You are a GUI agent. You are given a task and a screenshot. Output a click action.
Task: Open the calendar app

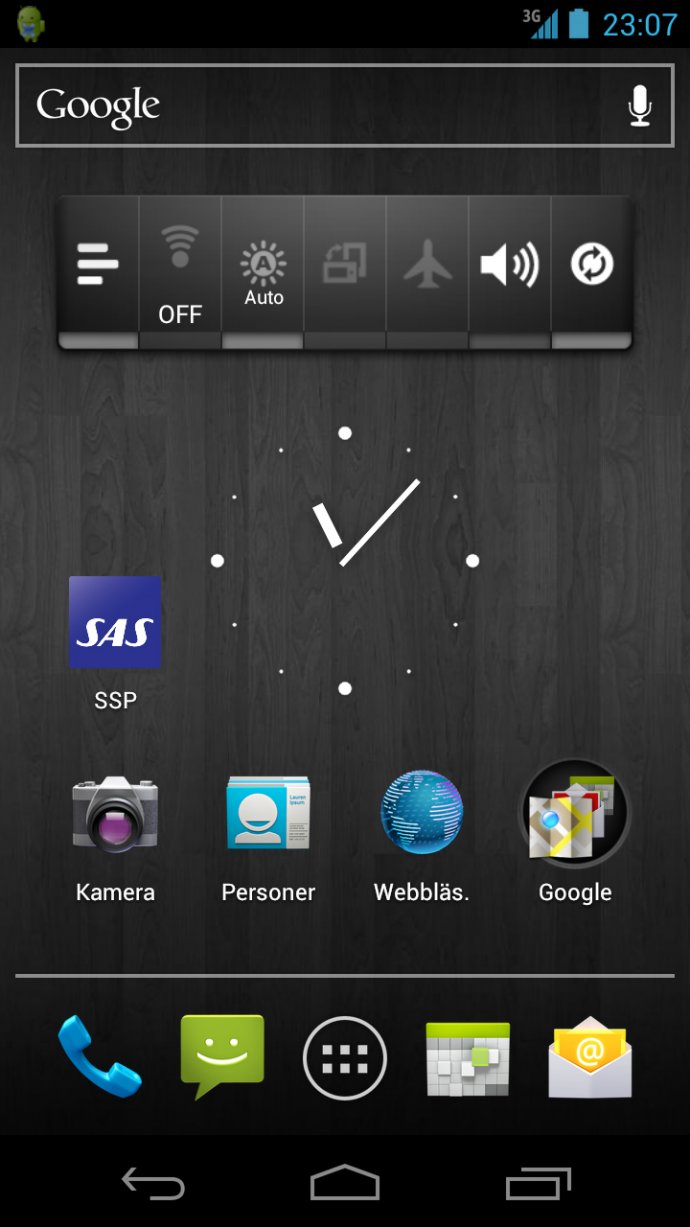tap(467, 1059)
